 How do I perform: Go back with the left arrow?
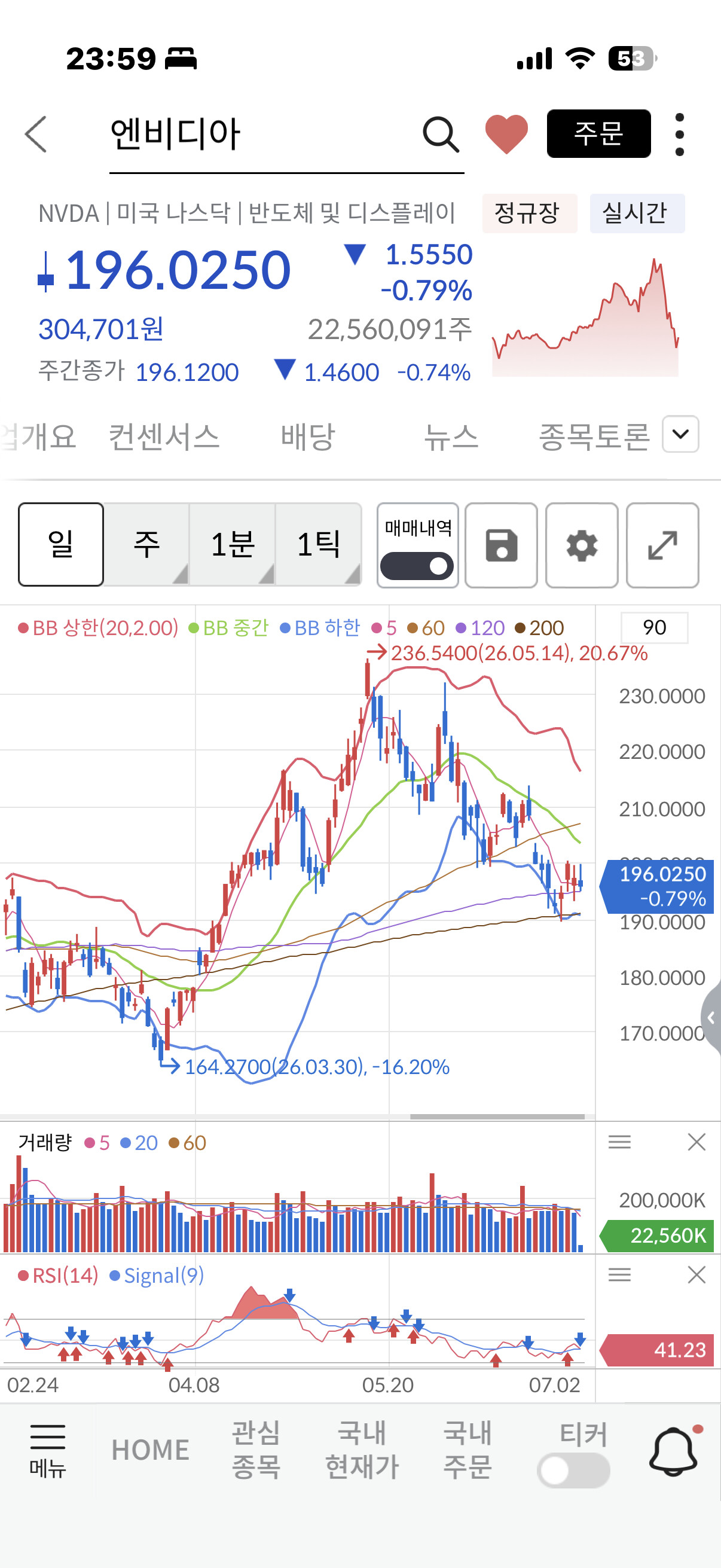pos(35,134)
